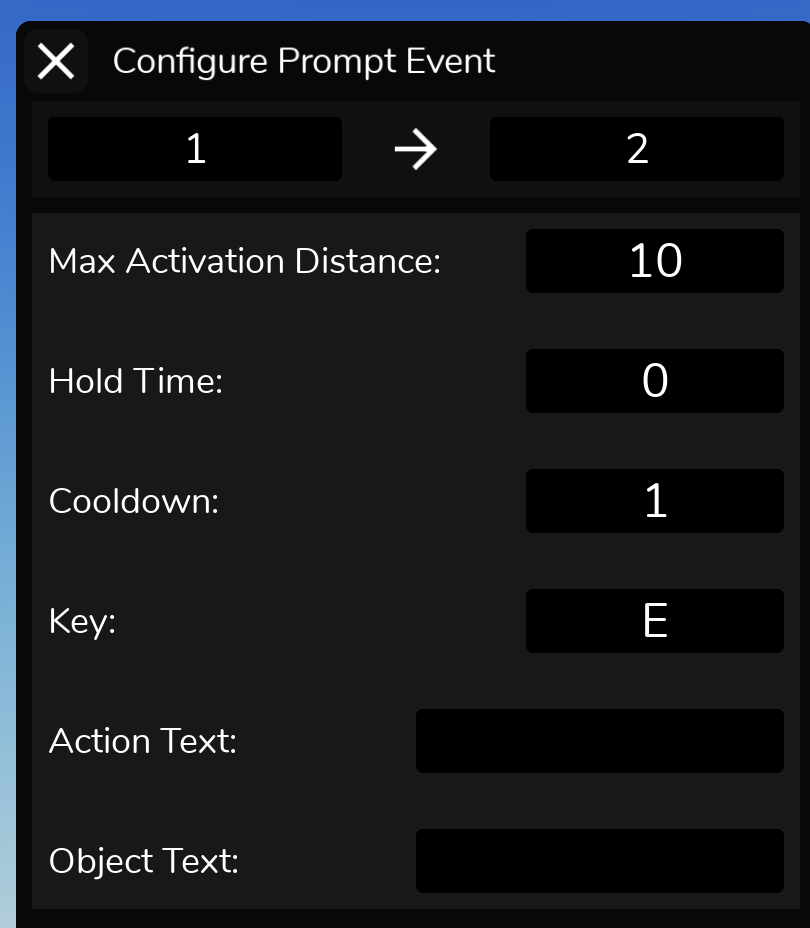Image resolution: width=810 pixels, height=928 pixels.
Task: Tap the empty Action Text field
Action: click(600, 741)
